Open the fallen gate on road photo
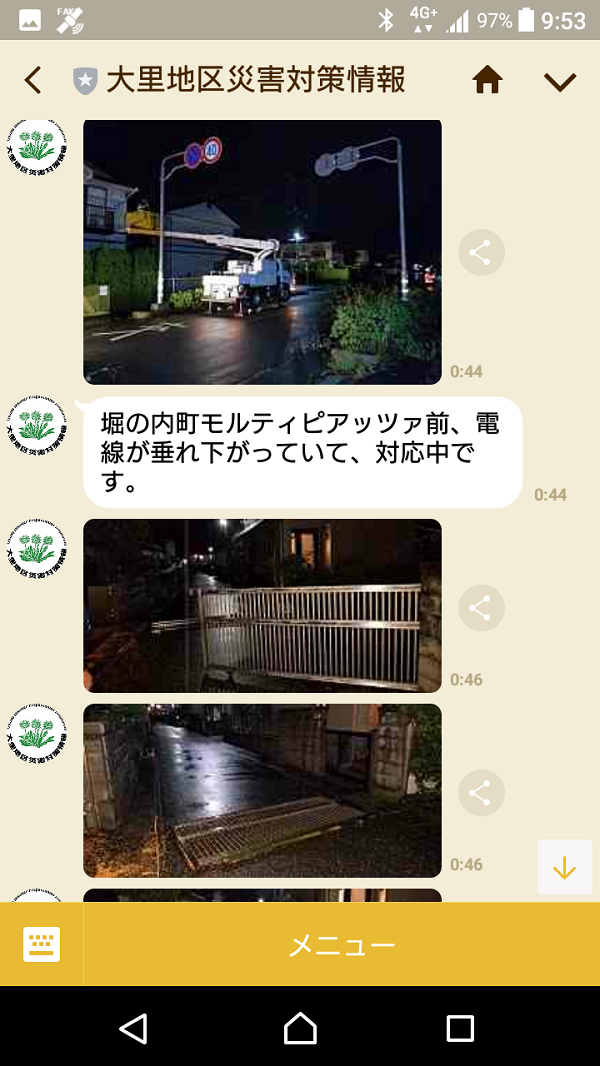600x1066 pixels. click(x=262, y=791)
